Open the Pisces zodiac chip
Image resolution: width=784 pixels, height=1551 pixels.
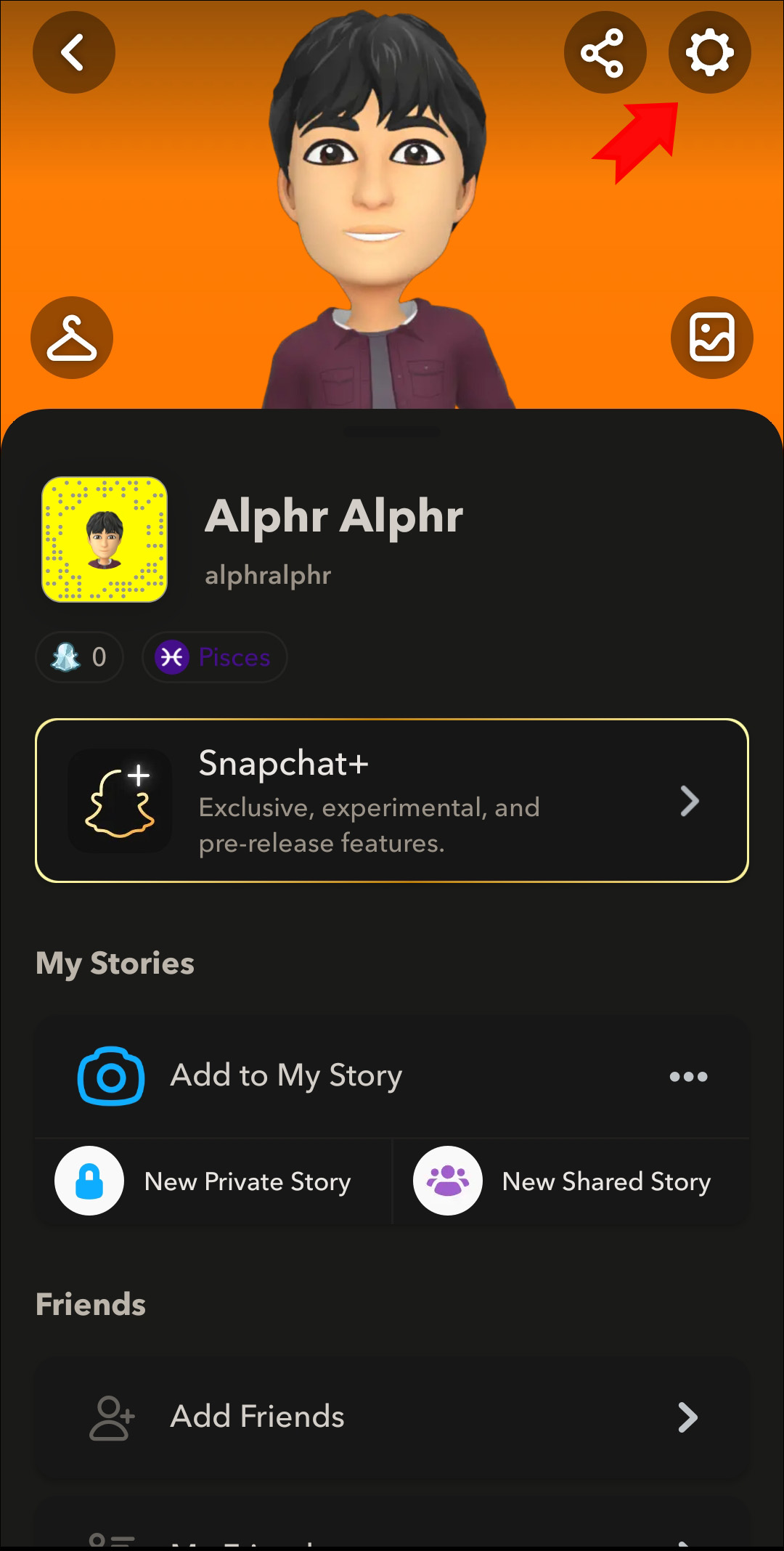215,657
